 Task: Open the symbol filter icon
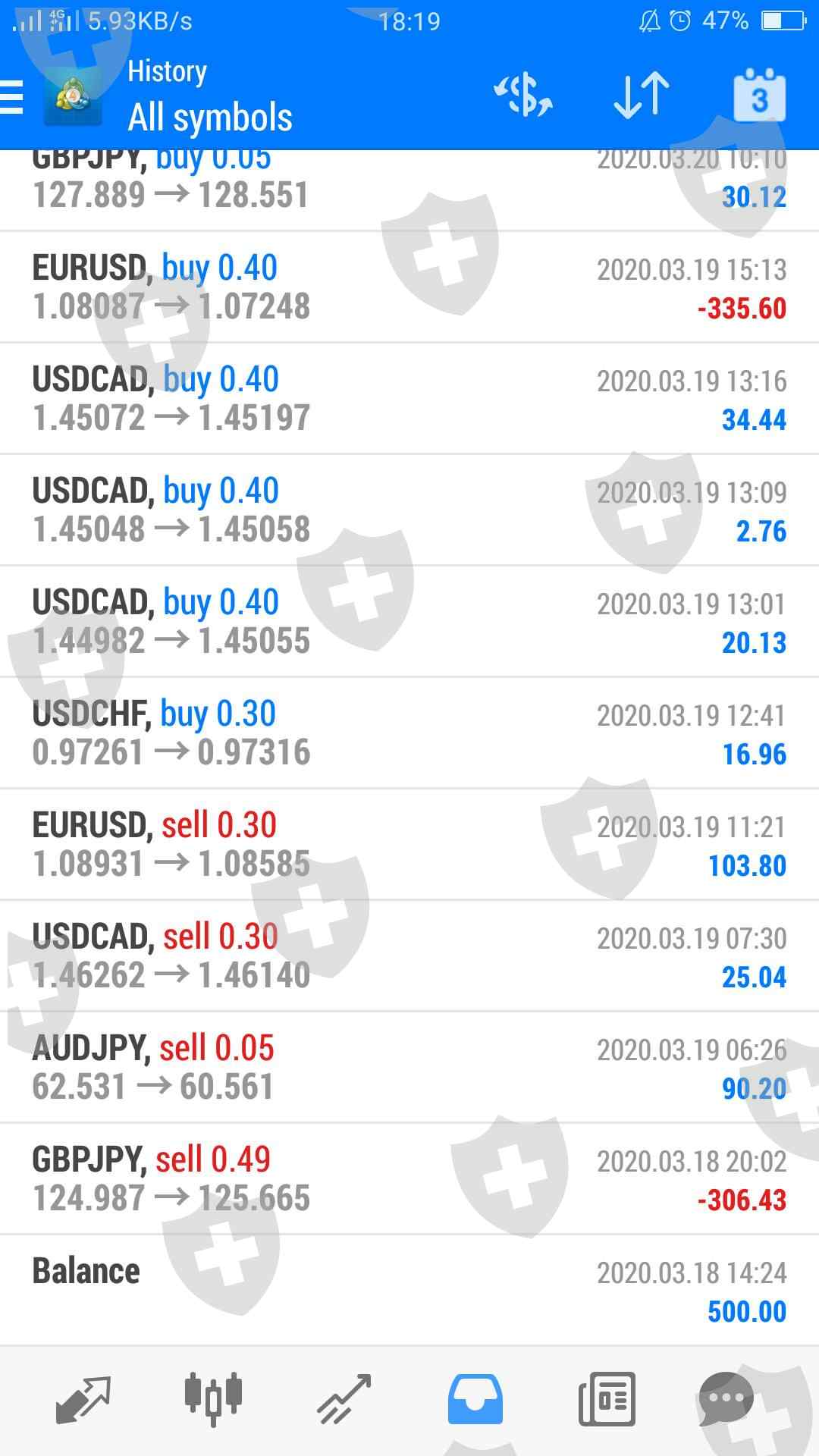(x=523, y=96)
